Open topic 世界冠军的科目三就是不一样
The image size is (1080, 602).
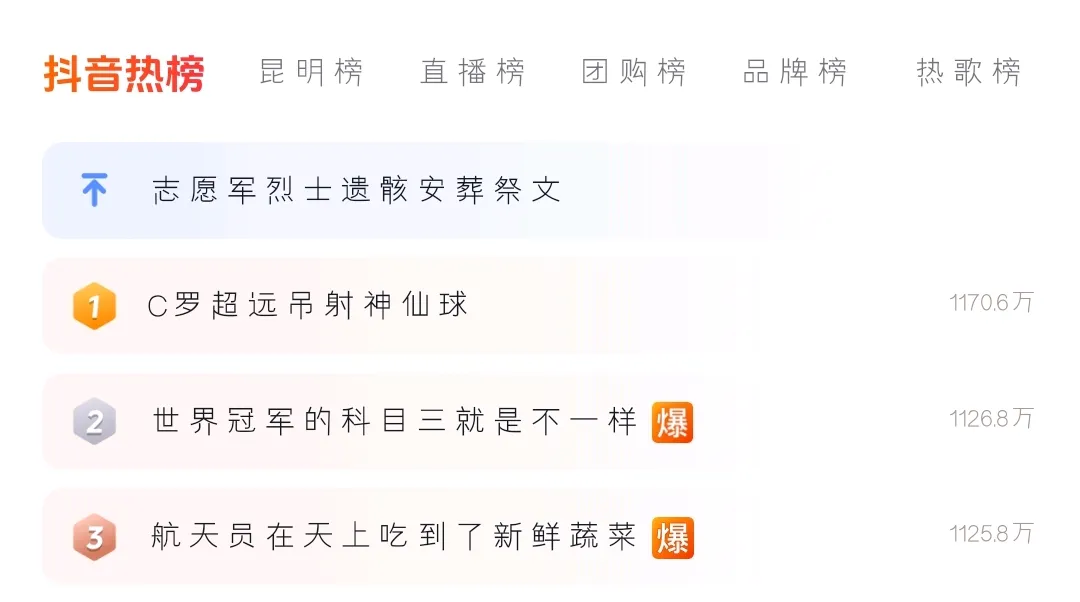click(395, 421)
